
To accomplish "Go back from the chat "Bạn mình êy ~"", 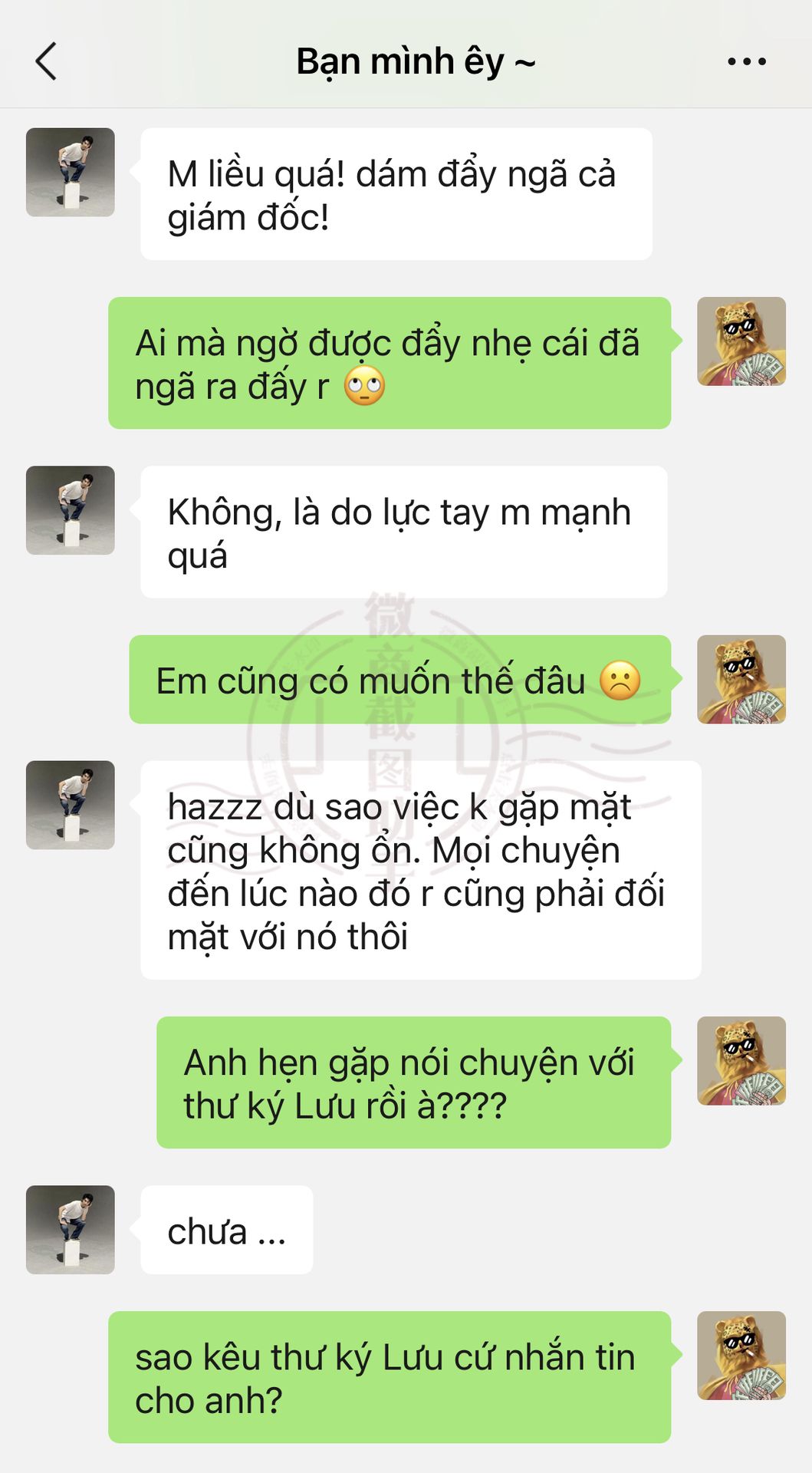I will click(x=46, y=61).
